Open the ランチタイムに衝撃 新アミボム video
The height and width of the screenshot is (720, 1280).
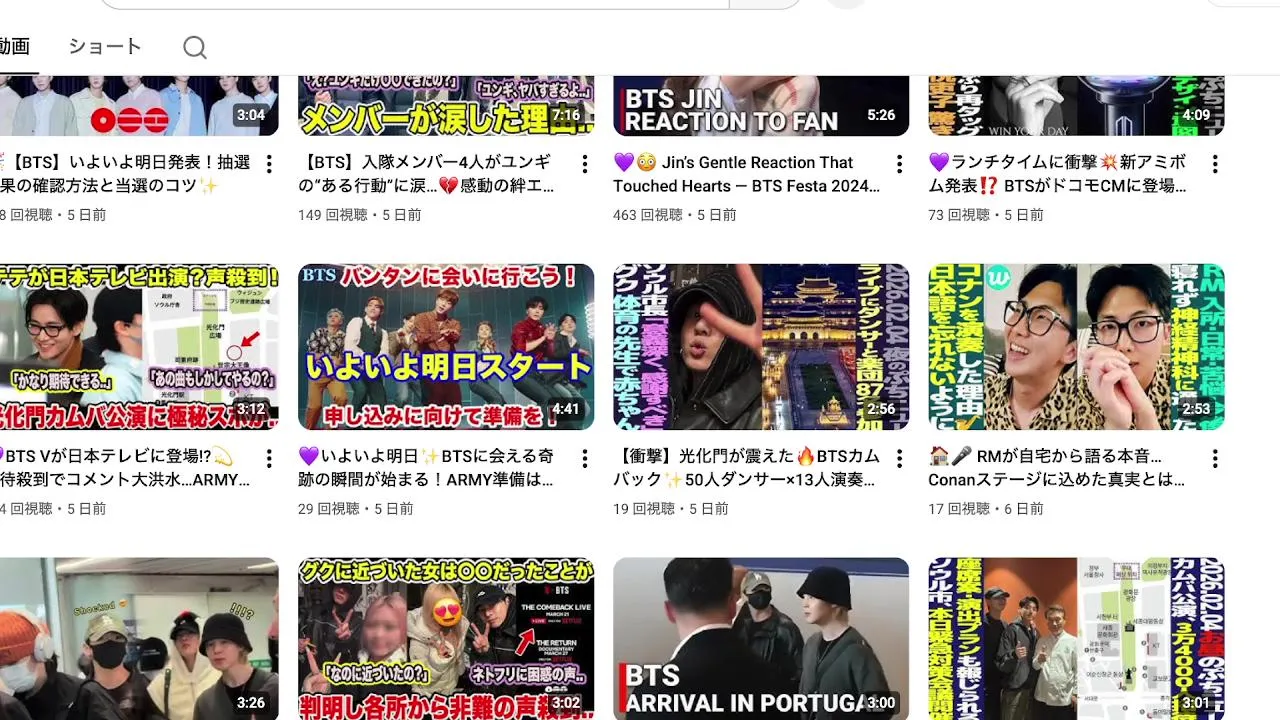tap(1076, 105)
